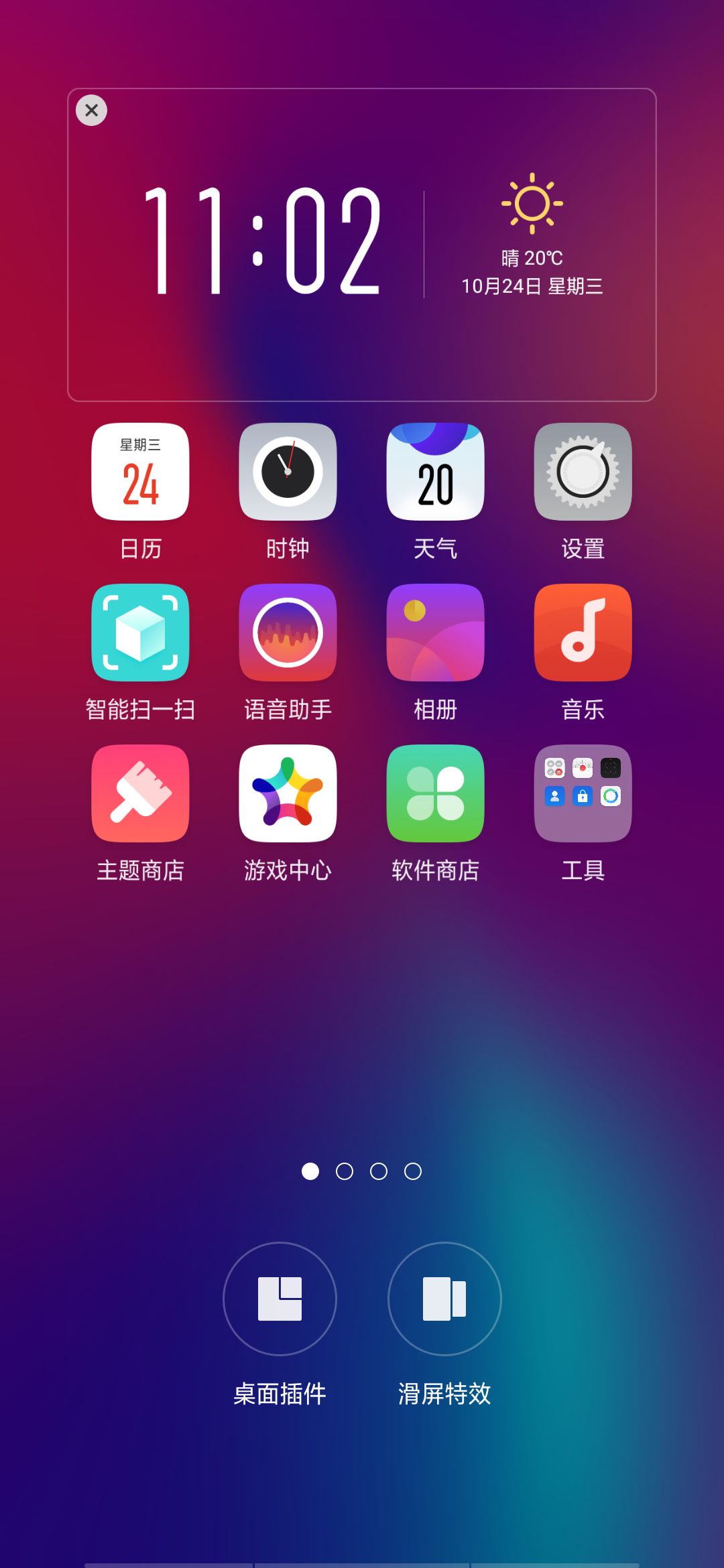Open the 设置 Settings app
Image resolution: width=724 pixels, height=1568 pixels.
coord(582,472)
